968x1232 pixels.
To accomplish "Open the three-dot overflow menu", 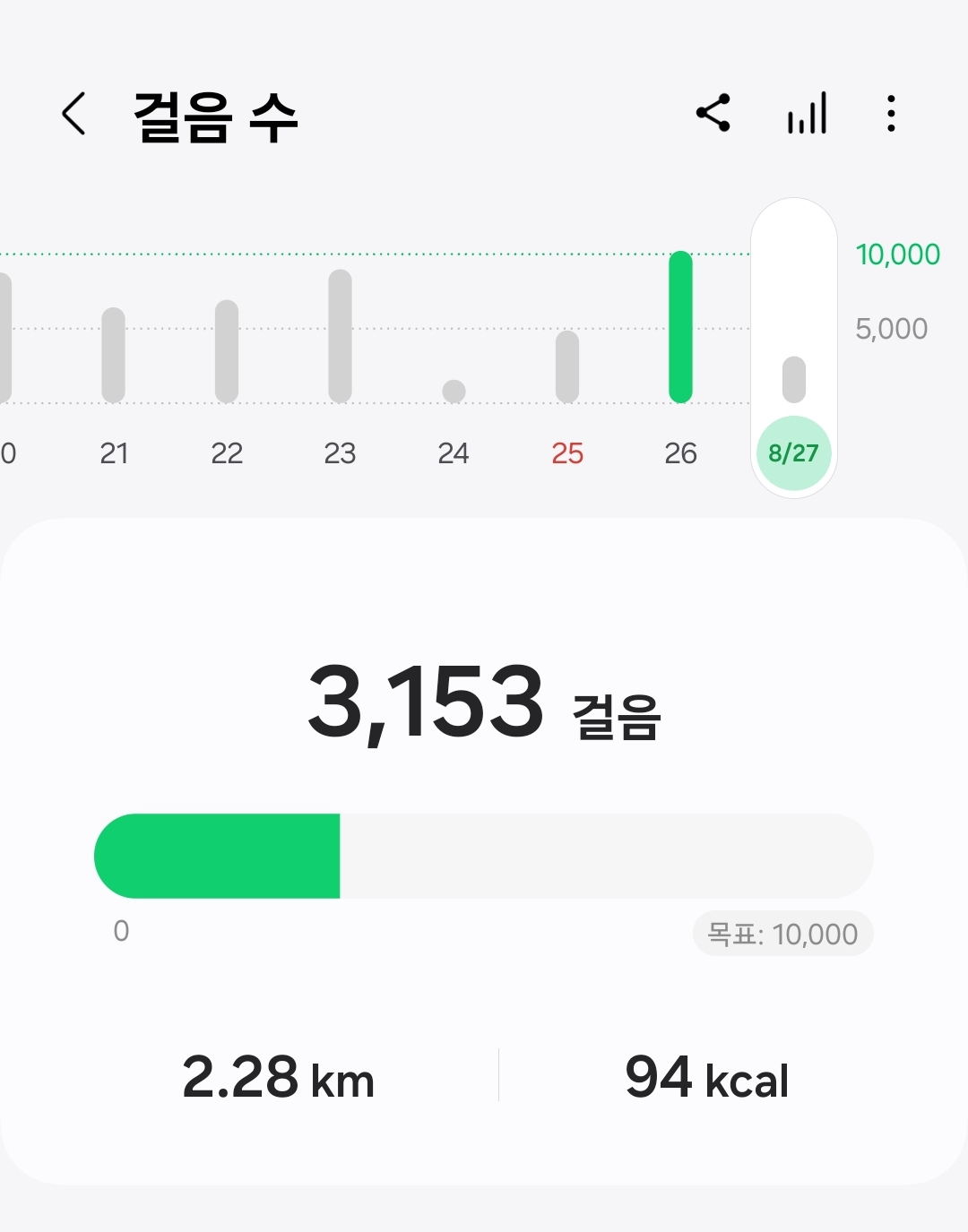I will 890,115.
